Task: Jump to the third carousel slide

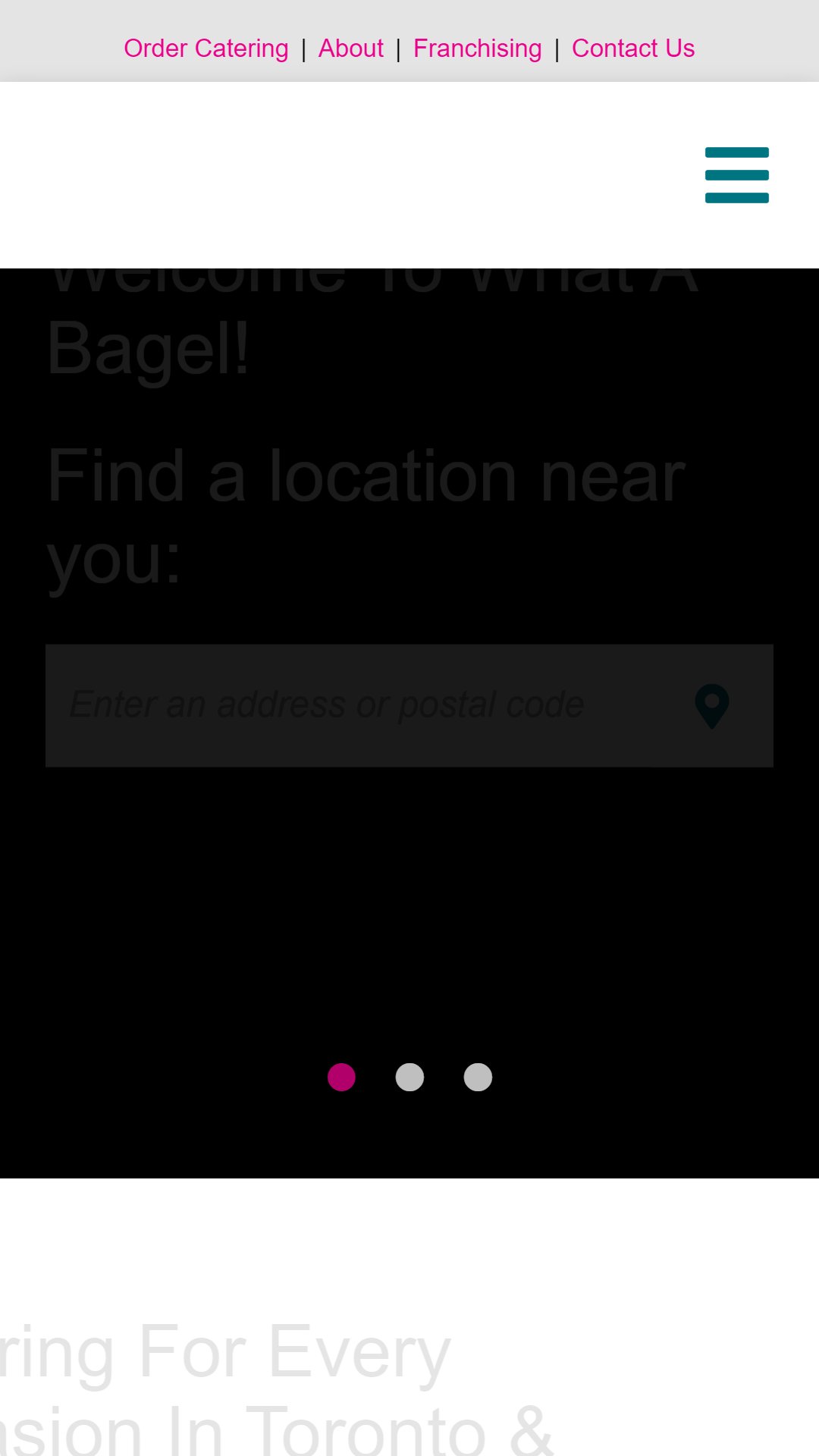Action: coord(478,1077)
